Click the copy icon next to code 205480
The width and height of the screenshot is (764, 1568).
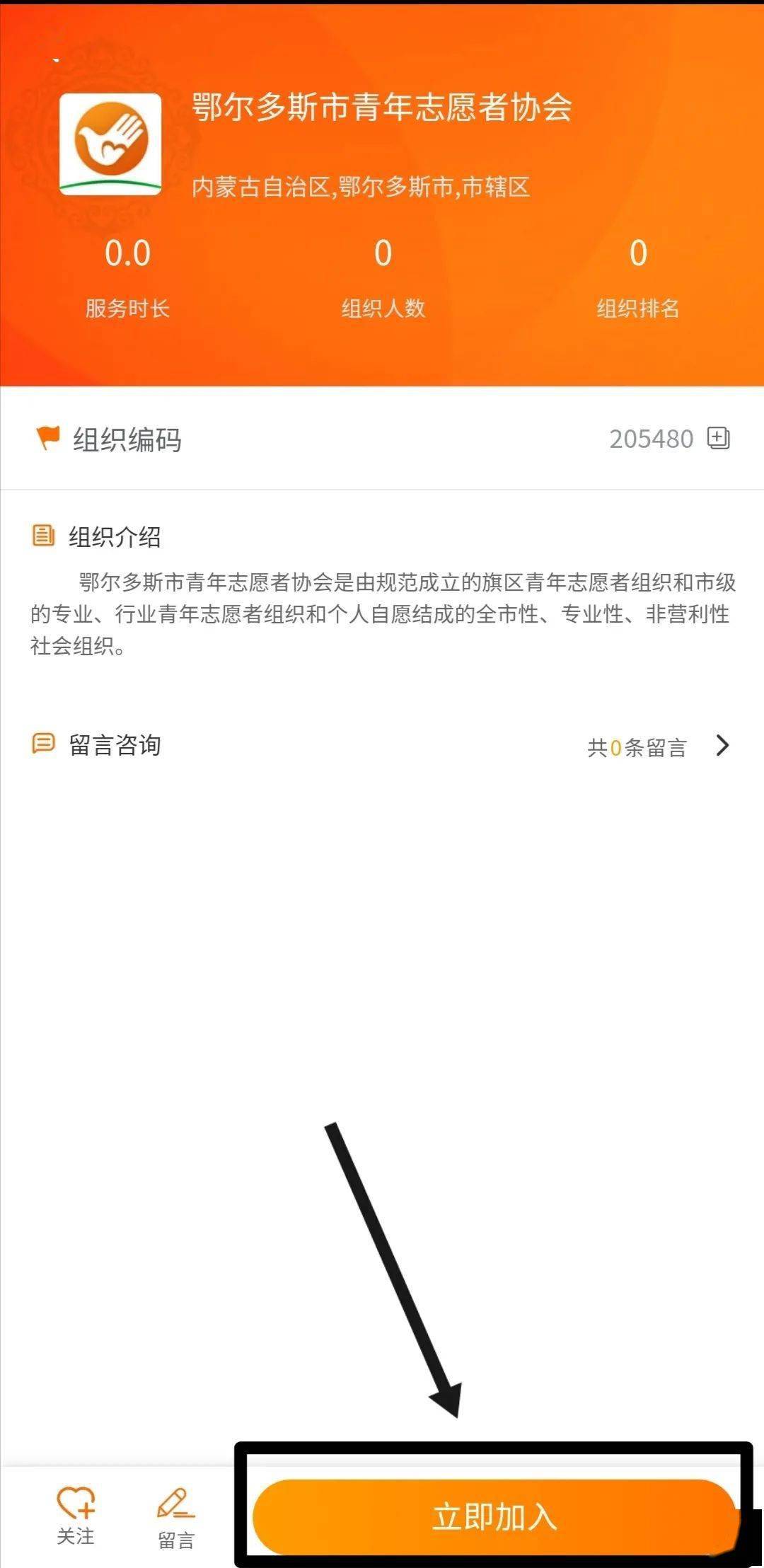pos(720,438)
